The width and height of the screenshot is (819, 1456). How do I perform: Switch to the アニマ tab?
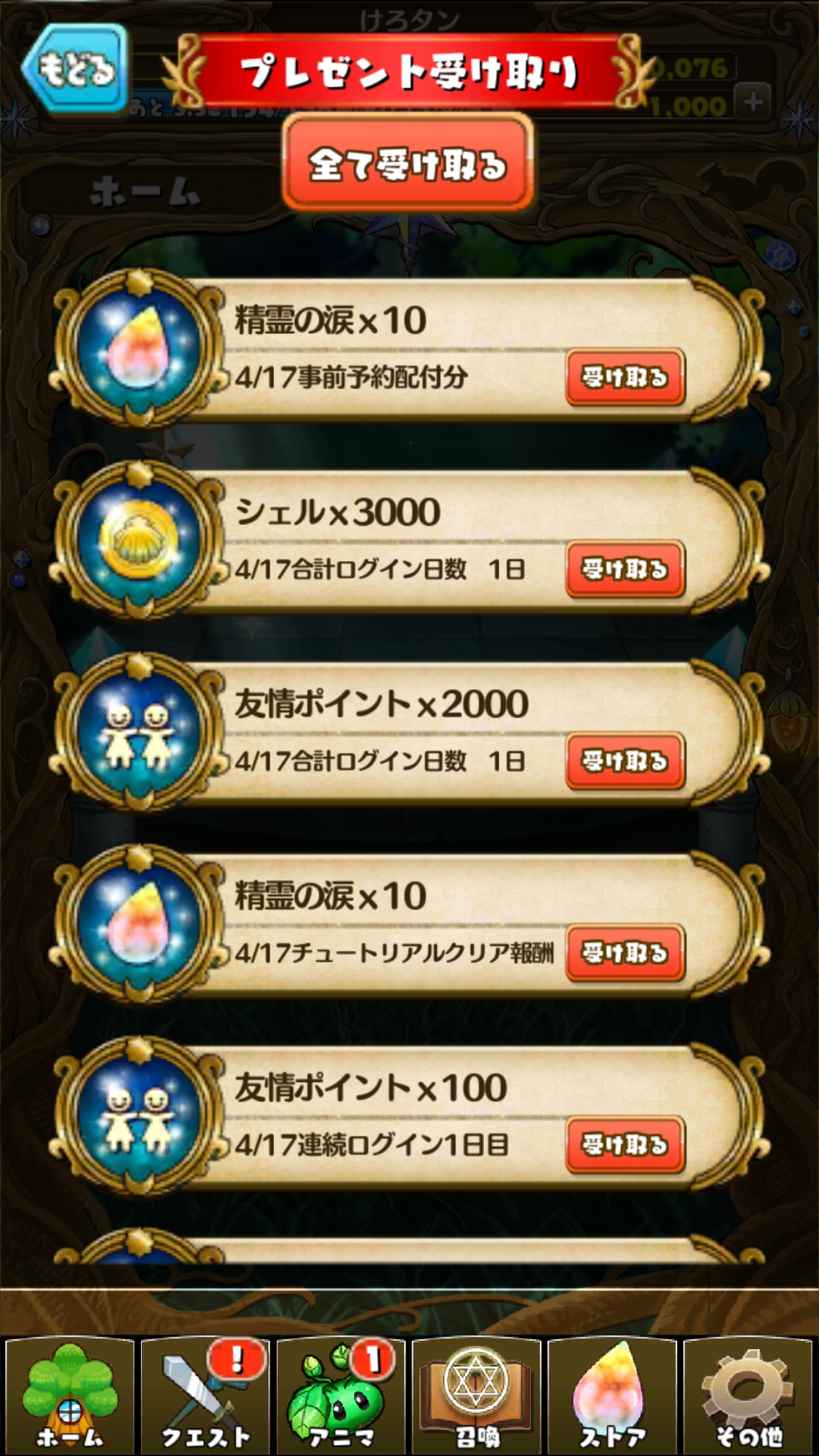(x=342, y=1397)
